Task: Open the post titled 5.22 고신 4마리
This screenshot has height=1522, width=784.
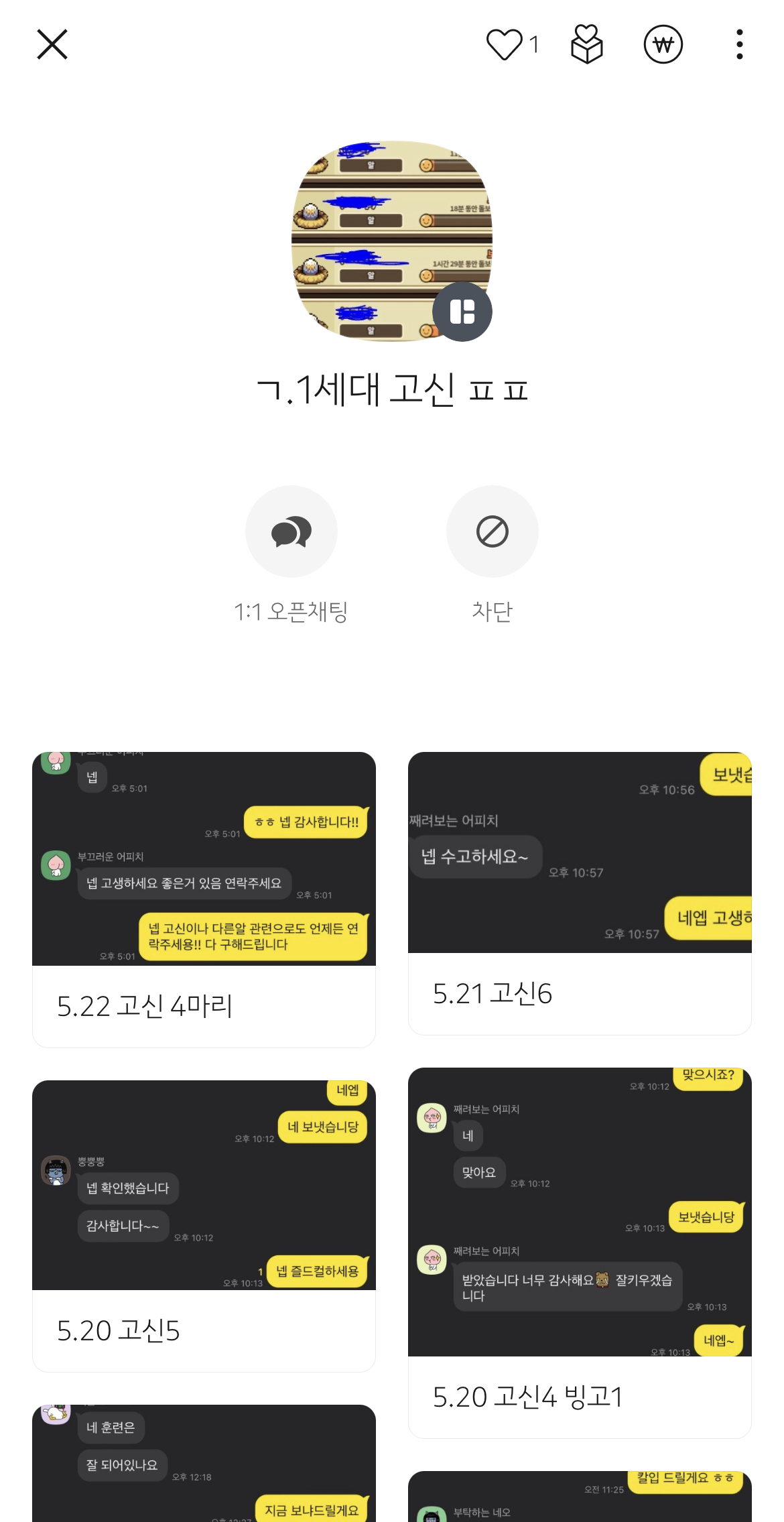Action: 204,898
